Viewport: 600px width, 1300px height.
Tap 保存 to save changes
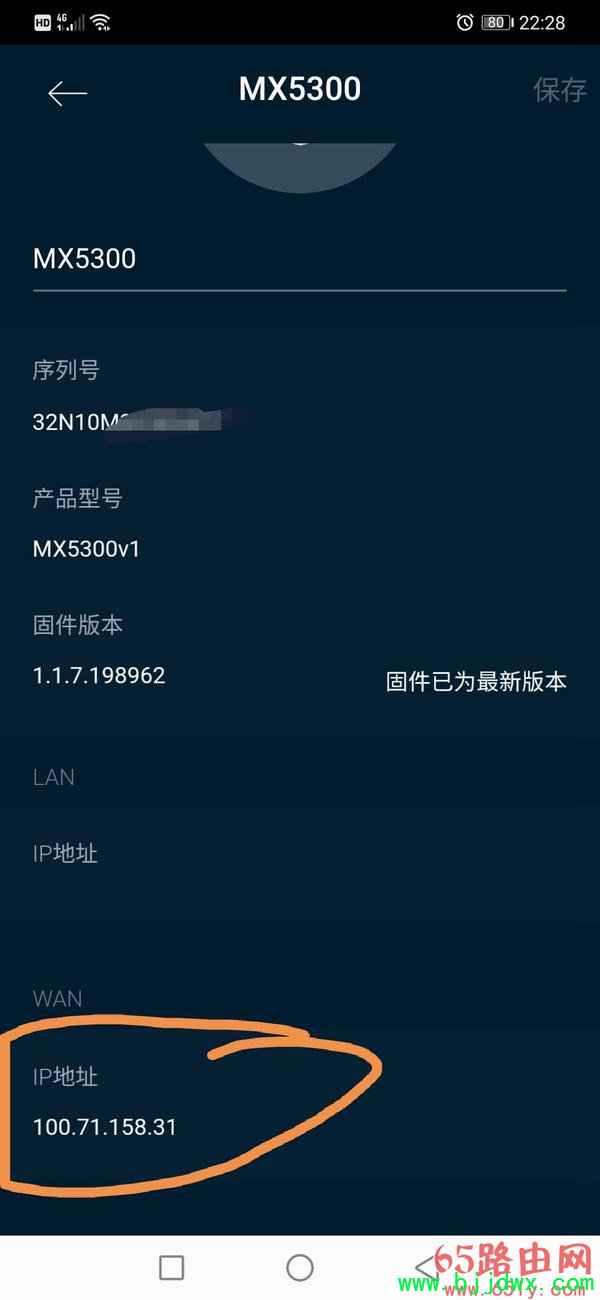pos(559,91)
